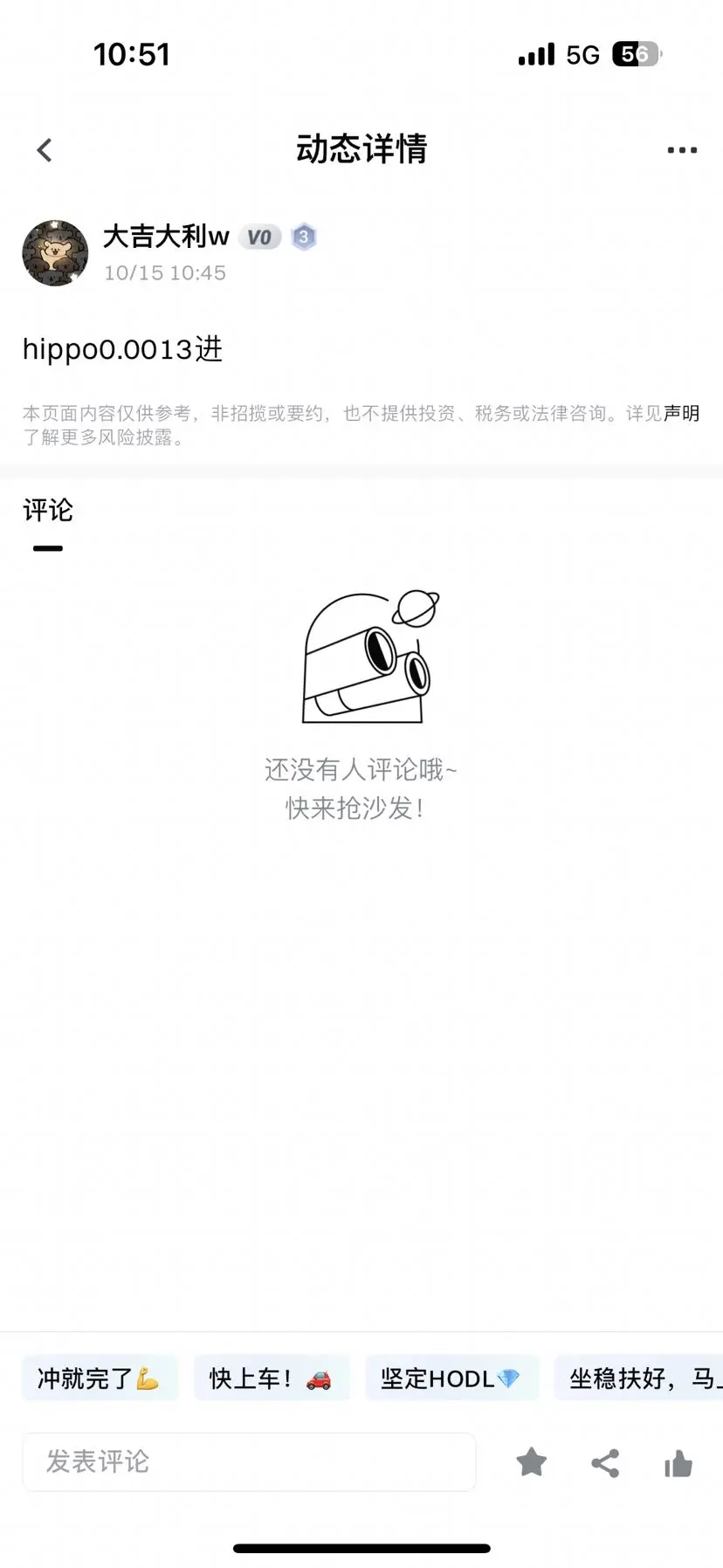Select the 快上车！🚗 quick reply chip
723x1568 pixels.
(x=272, y=1378)
